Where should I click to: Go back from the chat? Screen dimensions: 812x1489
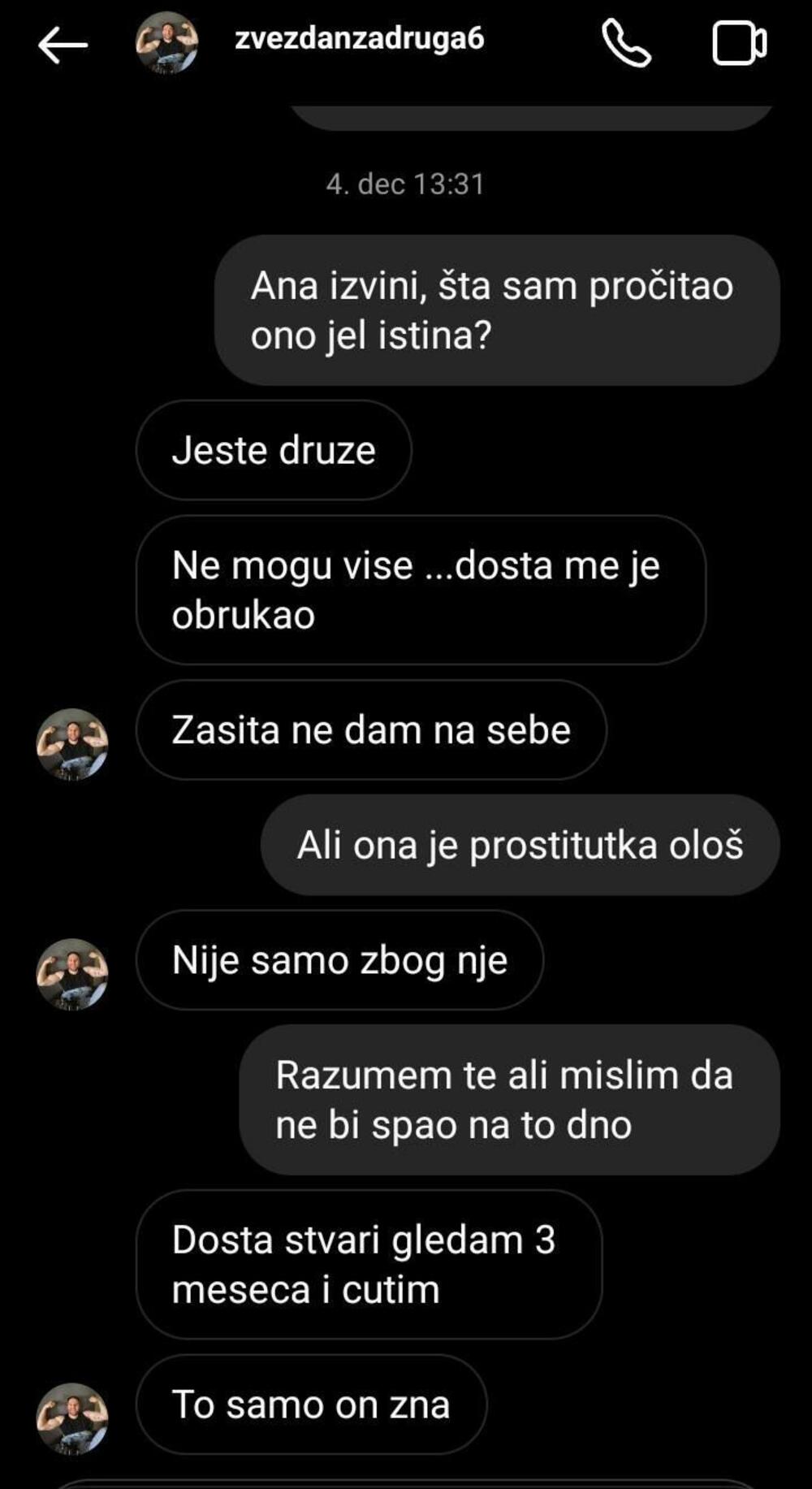click(63, 45)
